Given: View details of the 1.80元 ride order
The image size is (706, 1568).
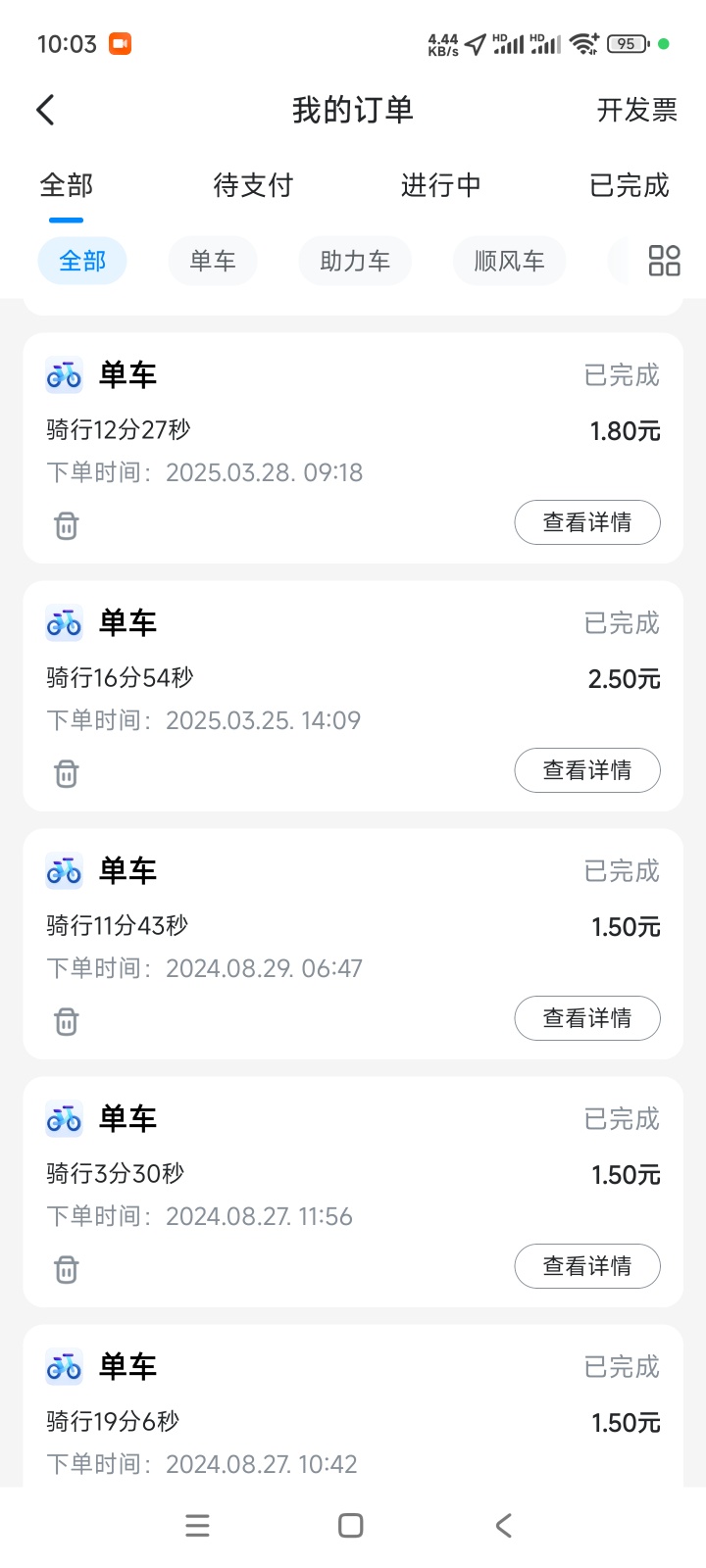Looking at the screenshot, I should coord(587,522).
